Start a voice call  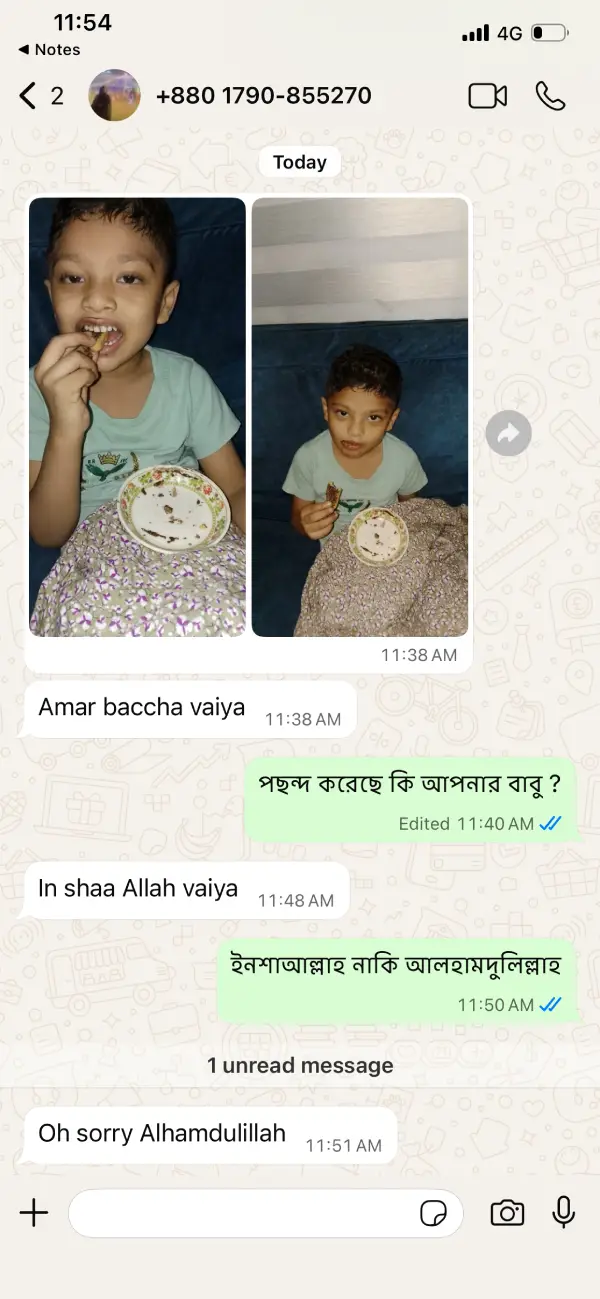550,96
